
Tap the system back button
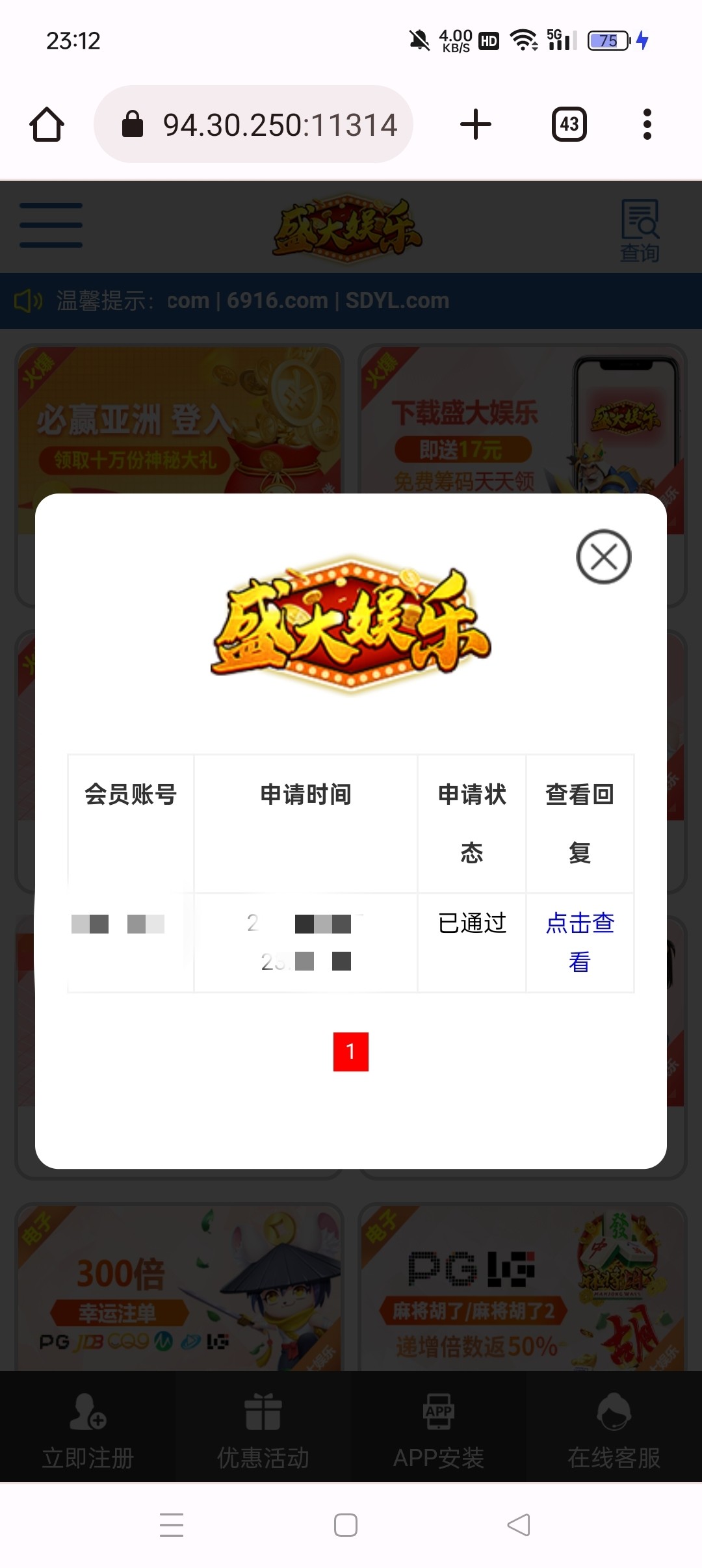click(519, 1524)
